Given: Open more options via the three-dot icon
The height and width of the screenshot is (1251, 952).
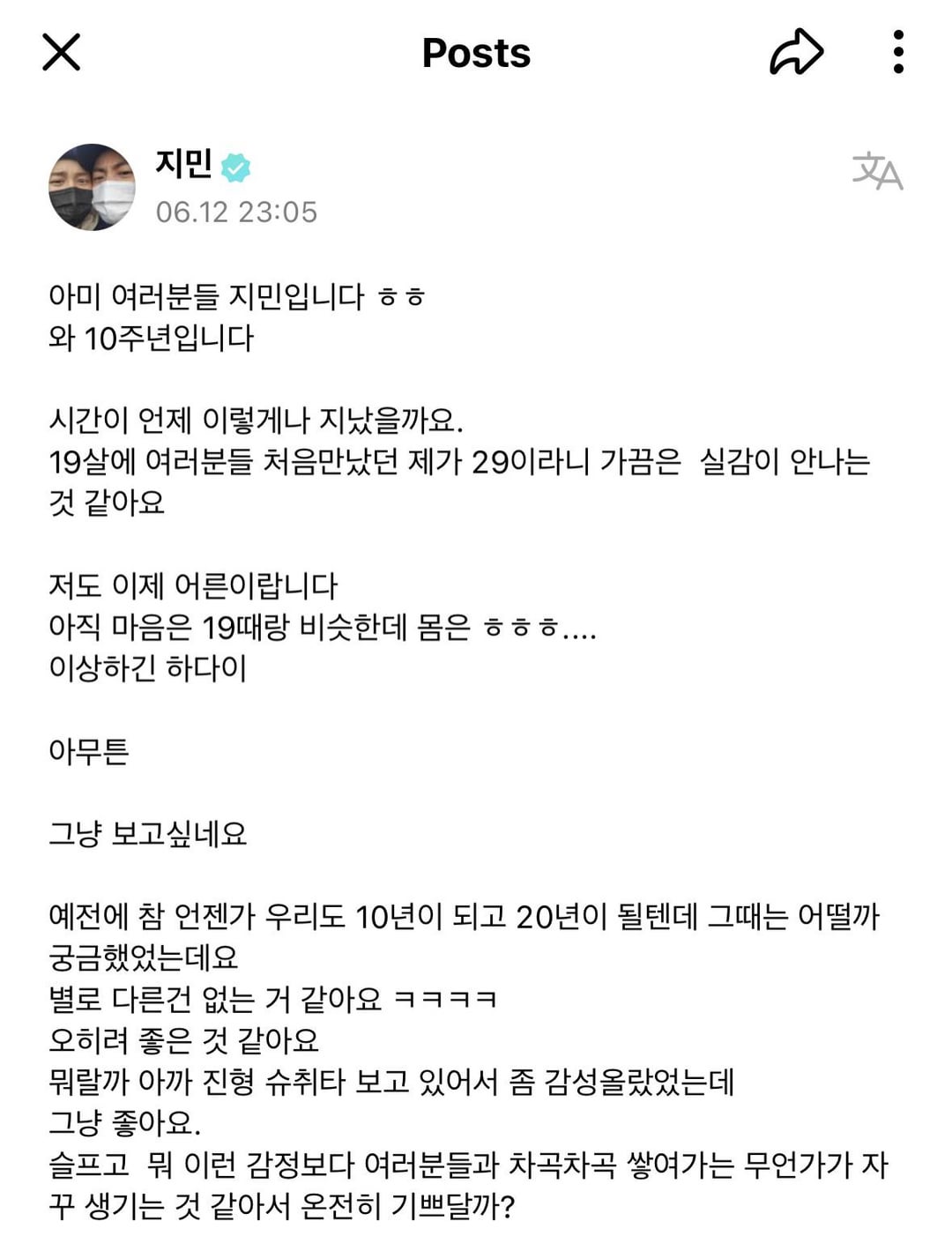Looking at the screenshot, I should 897,53.
